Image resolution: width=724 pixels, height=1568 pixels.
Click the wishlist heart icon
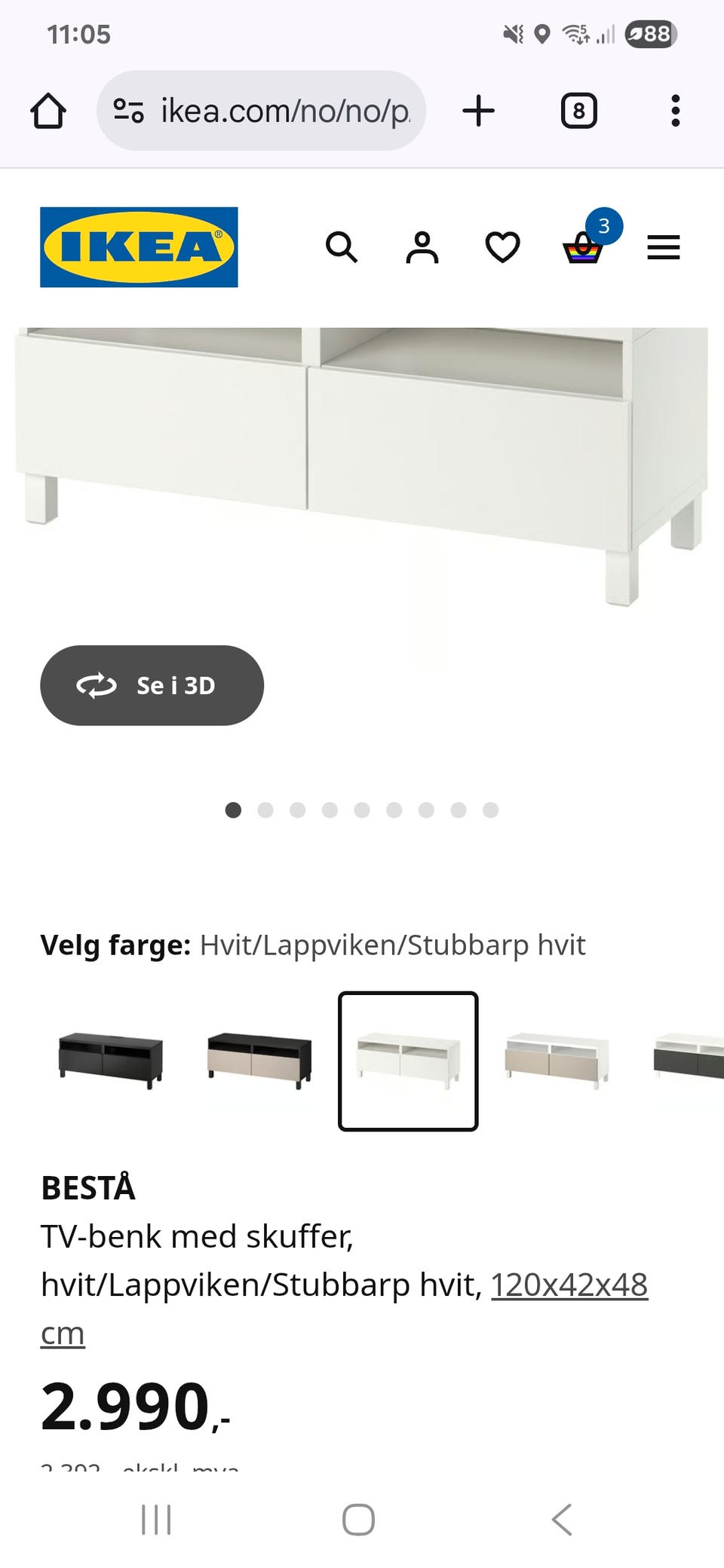coord(502,247)
